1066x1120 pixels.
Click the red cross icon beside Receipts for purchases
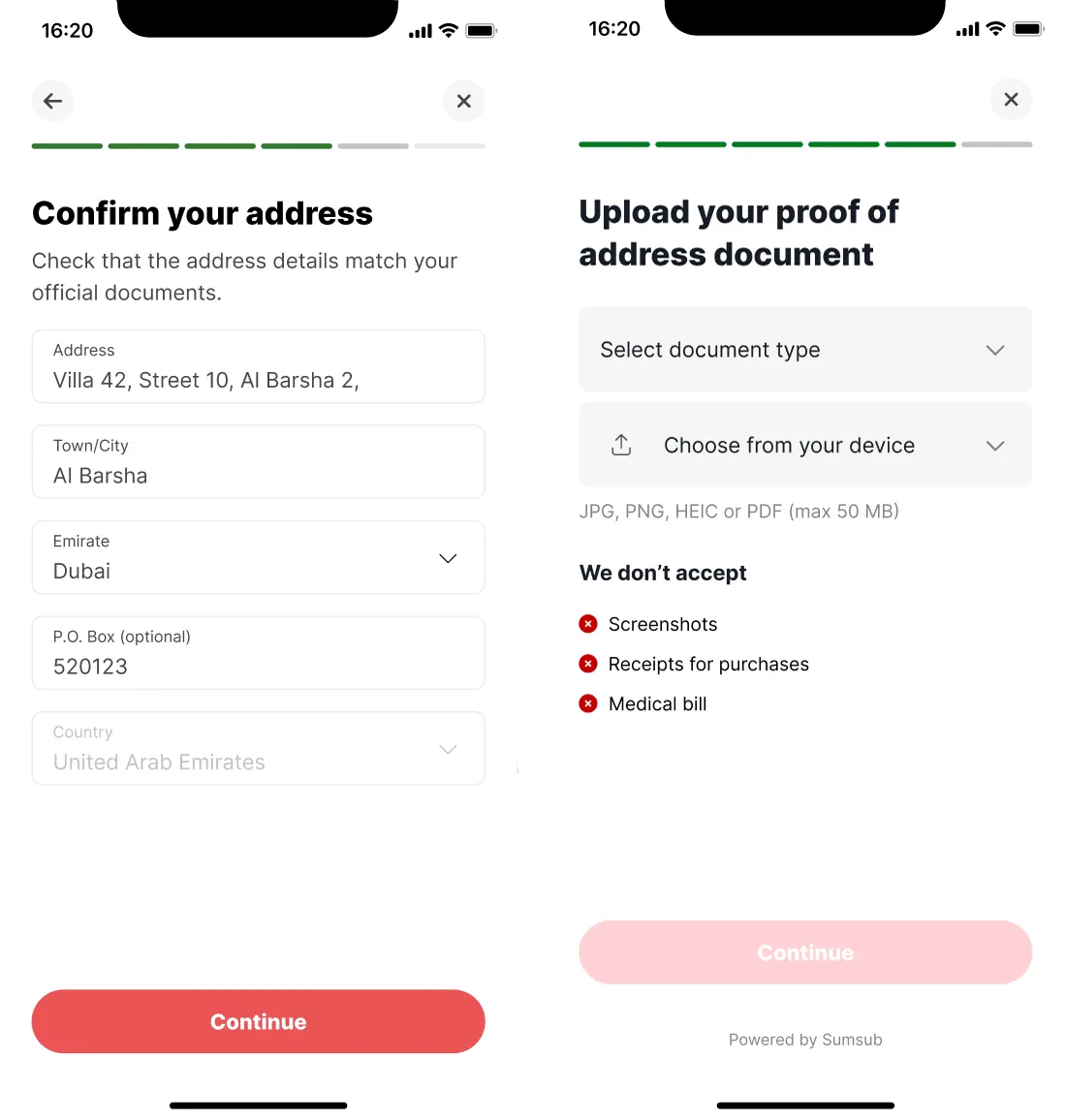tap(588, 664)
